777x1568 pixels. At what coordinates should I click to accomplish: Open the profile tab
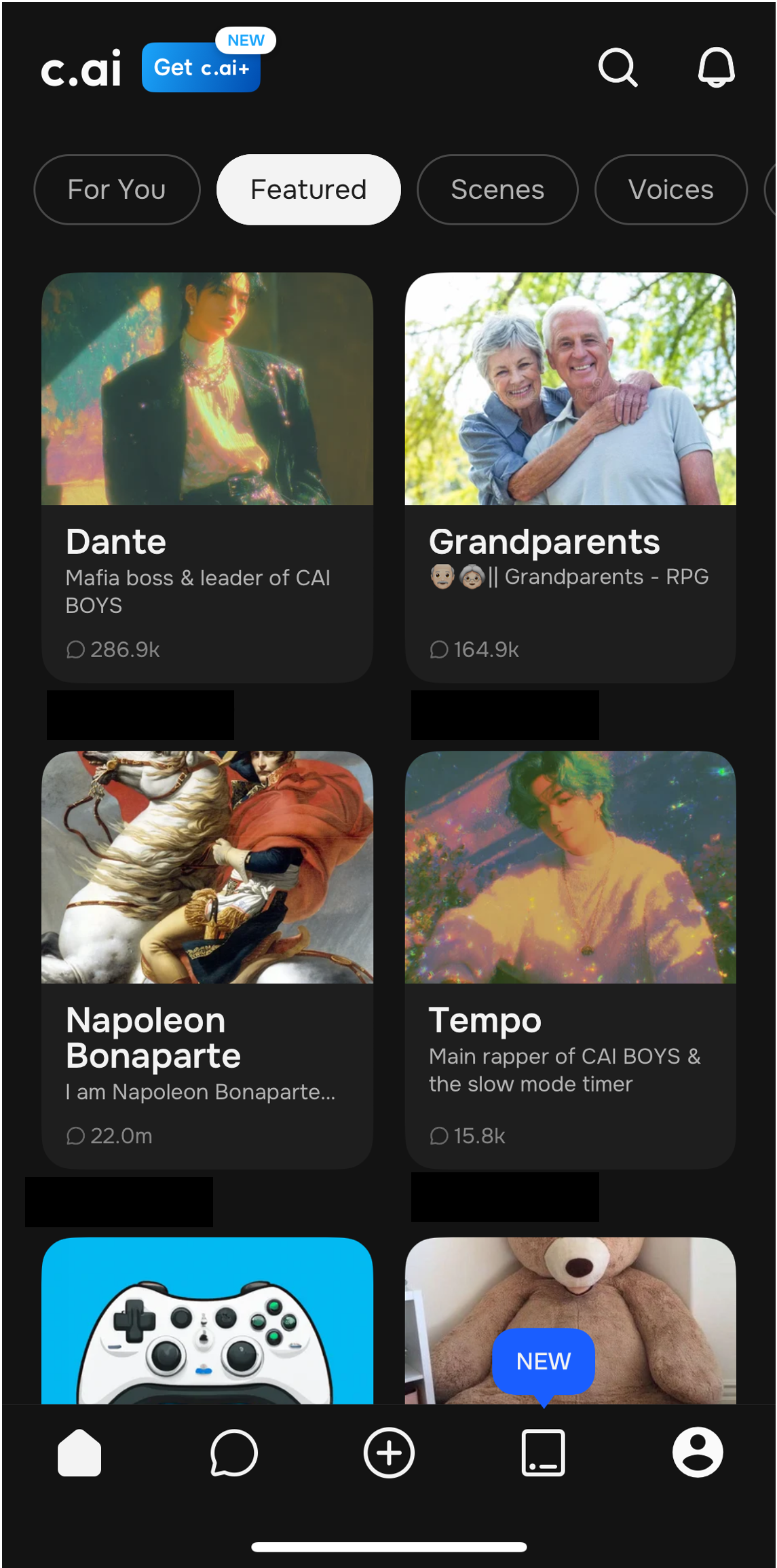coord(698,1453)
